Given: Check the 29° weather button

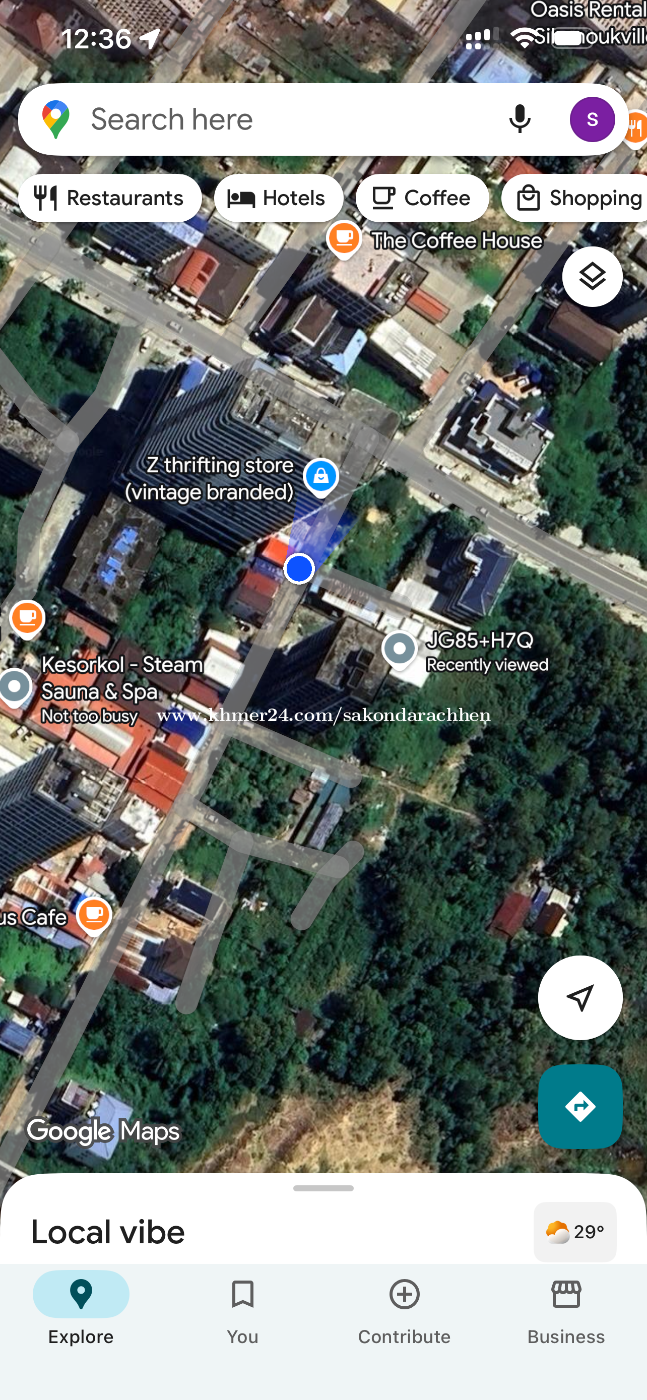Looking at the screenshot, I should (x=575, y=1232).
